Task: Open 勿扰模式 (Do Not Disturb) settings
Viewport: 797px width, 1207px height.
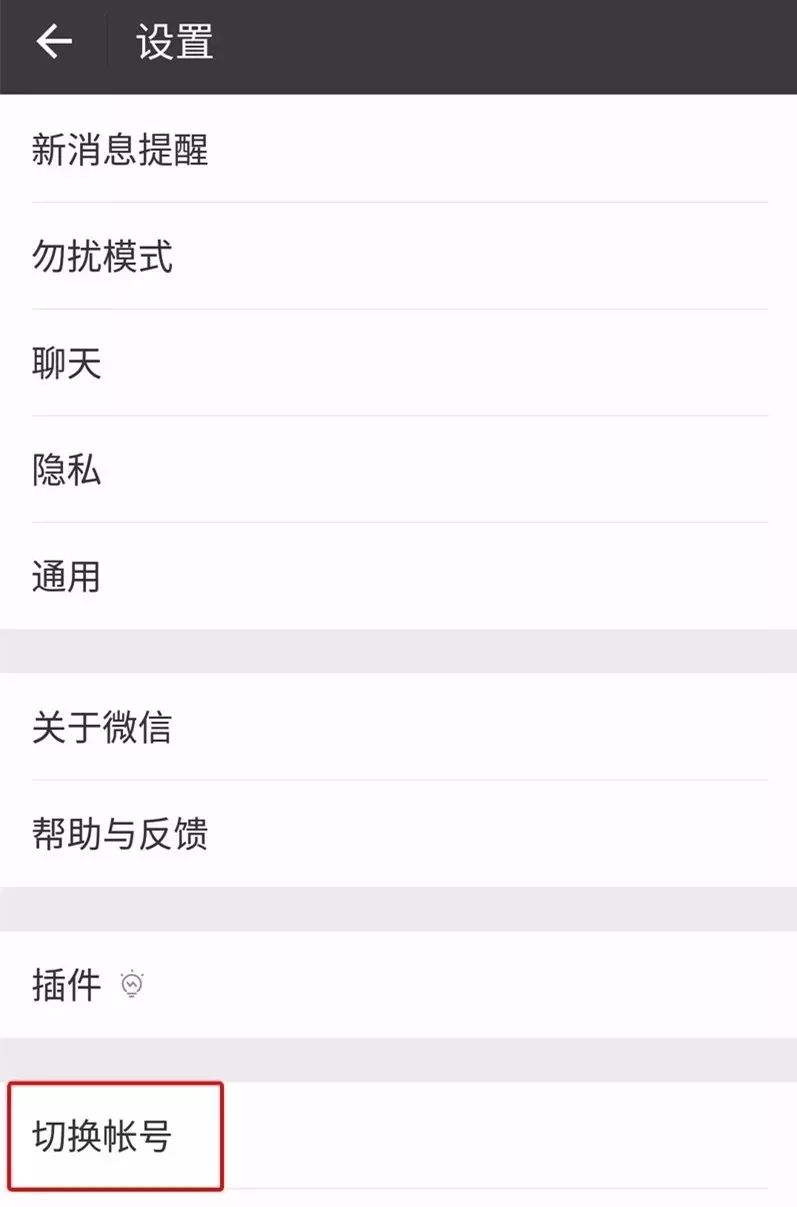Action: [100, 257]
